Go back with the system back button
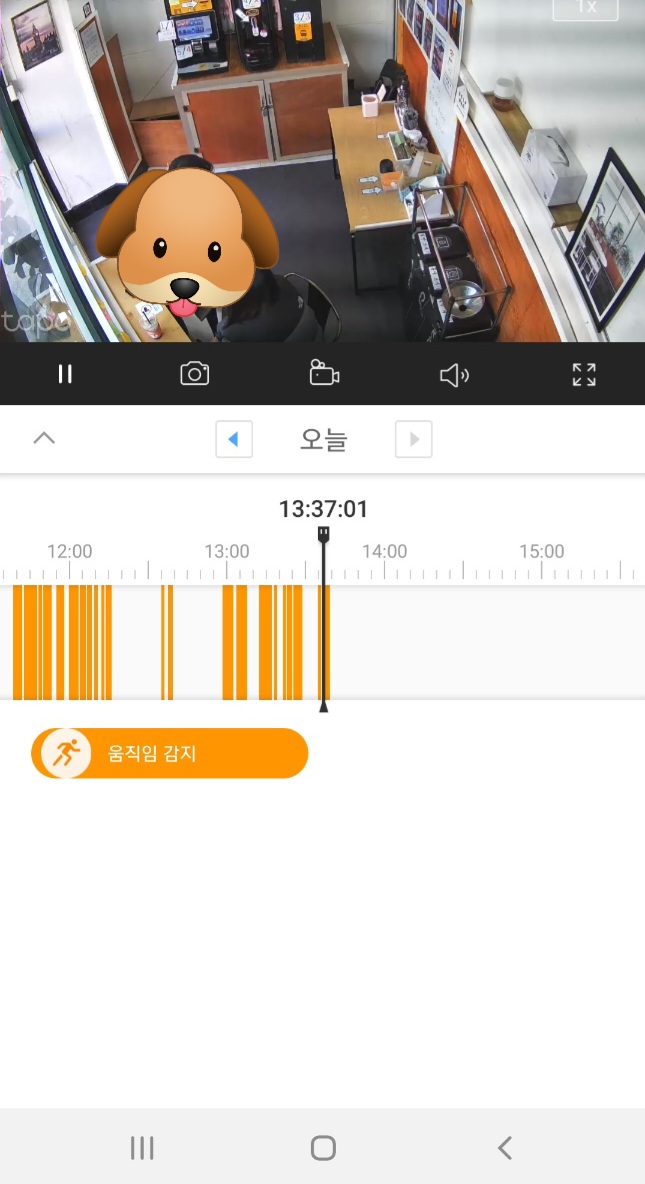 click(504, 1147)
